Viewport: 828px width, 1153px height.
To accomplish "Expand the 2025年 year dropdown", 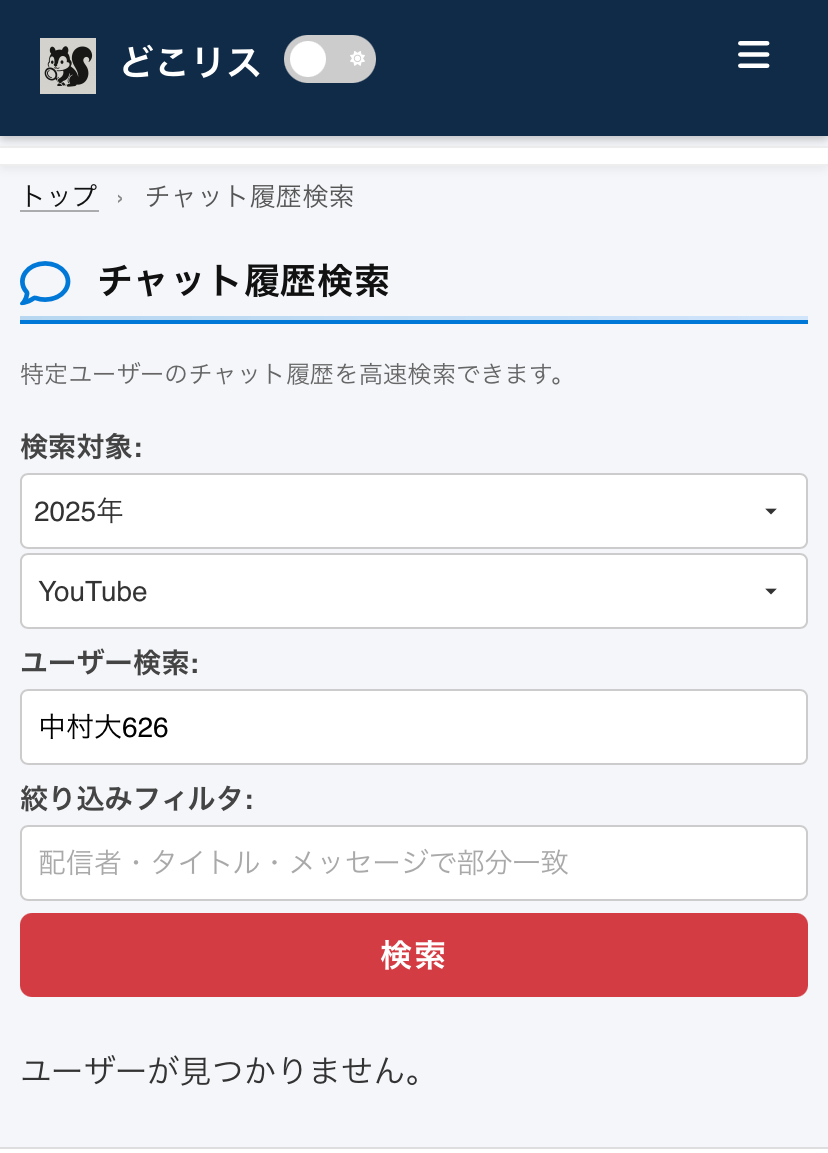I will tap(413, 511).
